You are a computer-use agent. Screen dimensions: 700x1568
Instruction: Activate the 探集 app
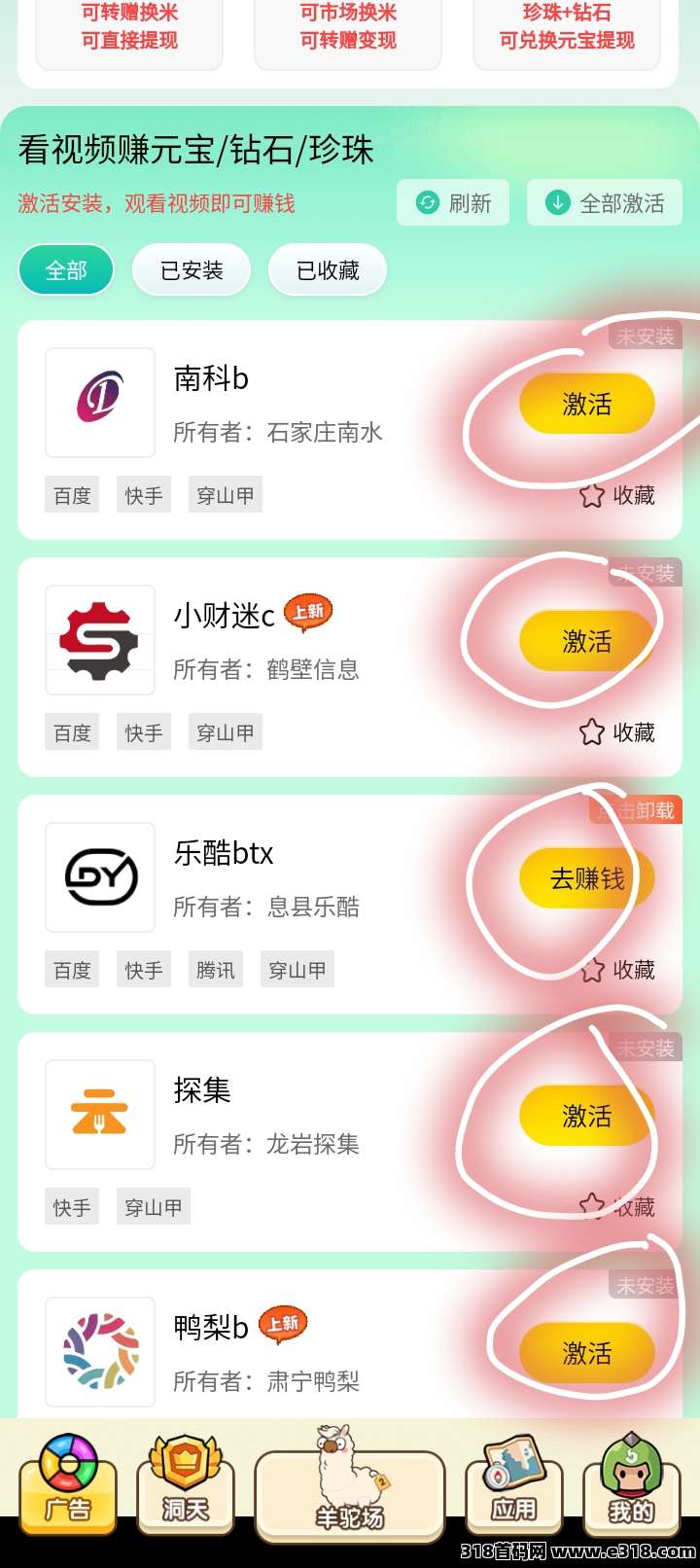pos(586,1116)
